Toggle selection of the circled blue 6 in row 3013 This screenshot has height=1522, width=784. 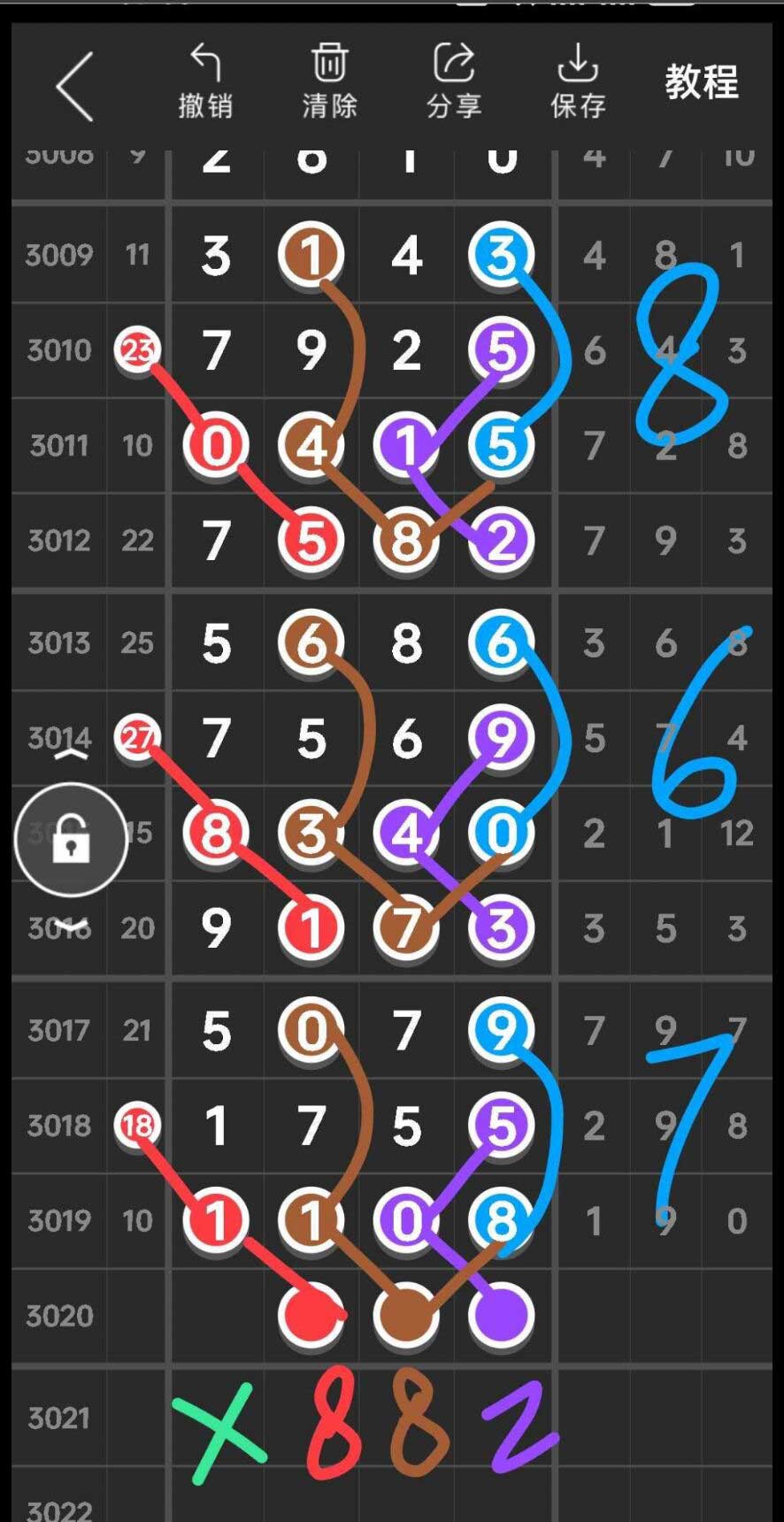501,642
